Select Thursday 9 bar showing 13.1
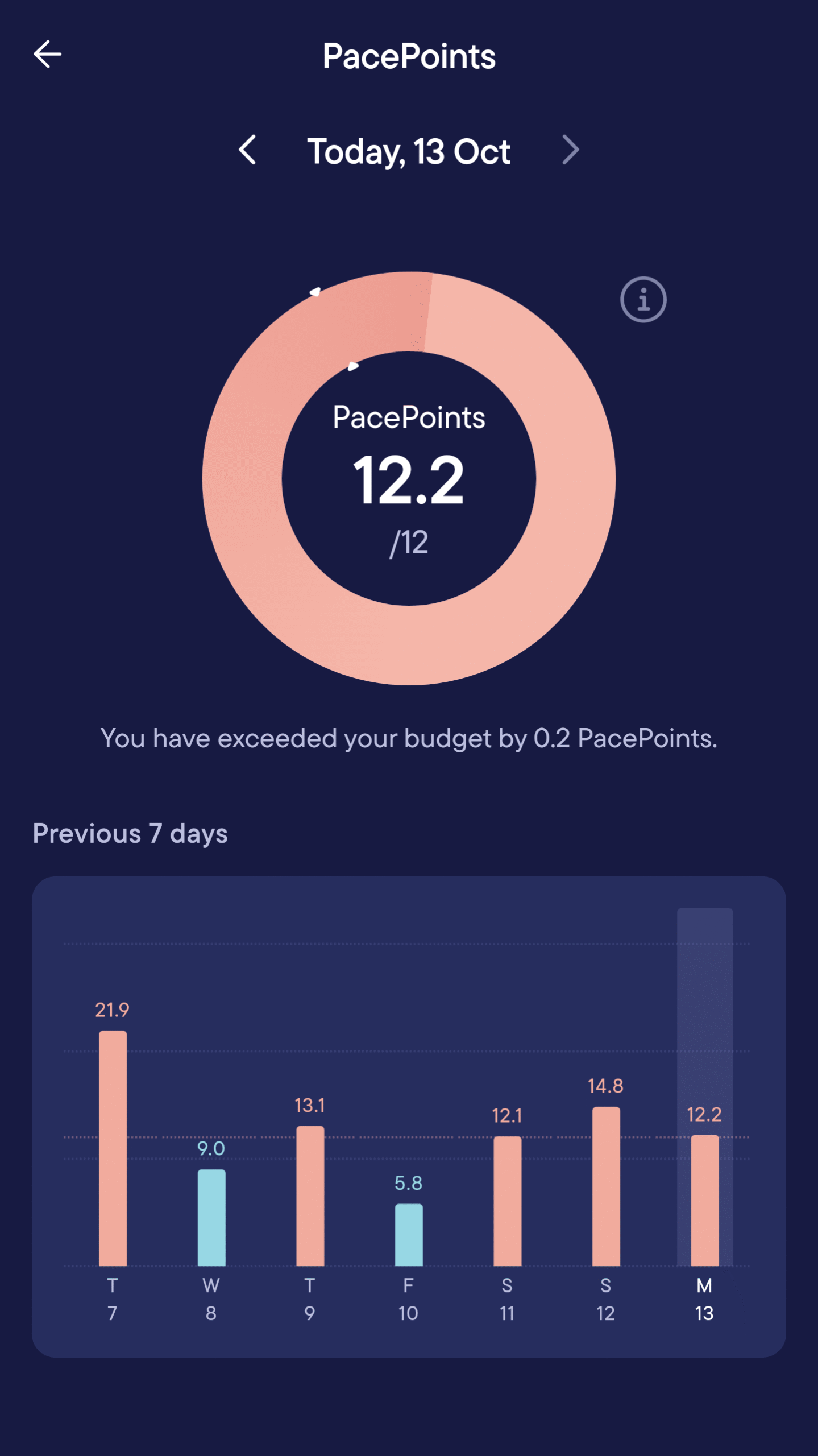This screenshot has width=818, height=1456. pos(310,1196)
